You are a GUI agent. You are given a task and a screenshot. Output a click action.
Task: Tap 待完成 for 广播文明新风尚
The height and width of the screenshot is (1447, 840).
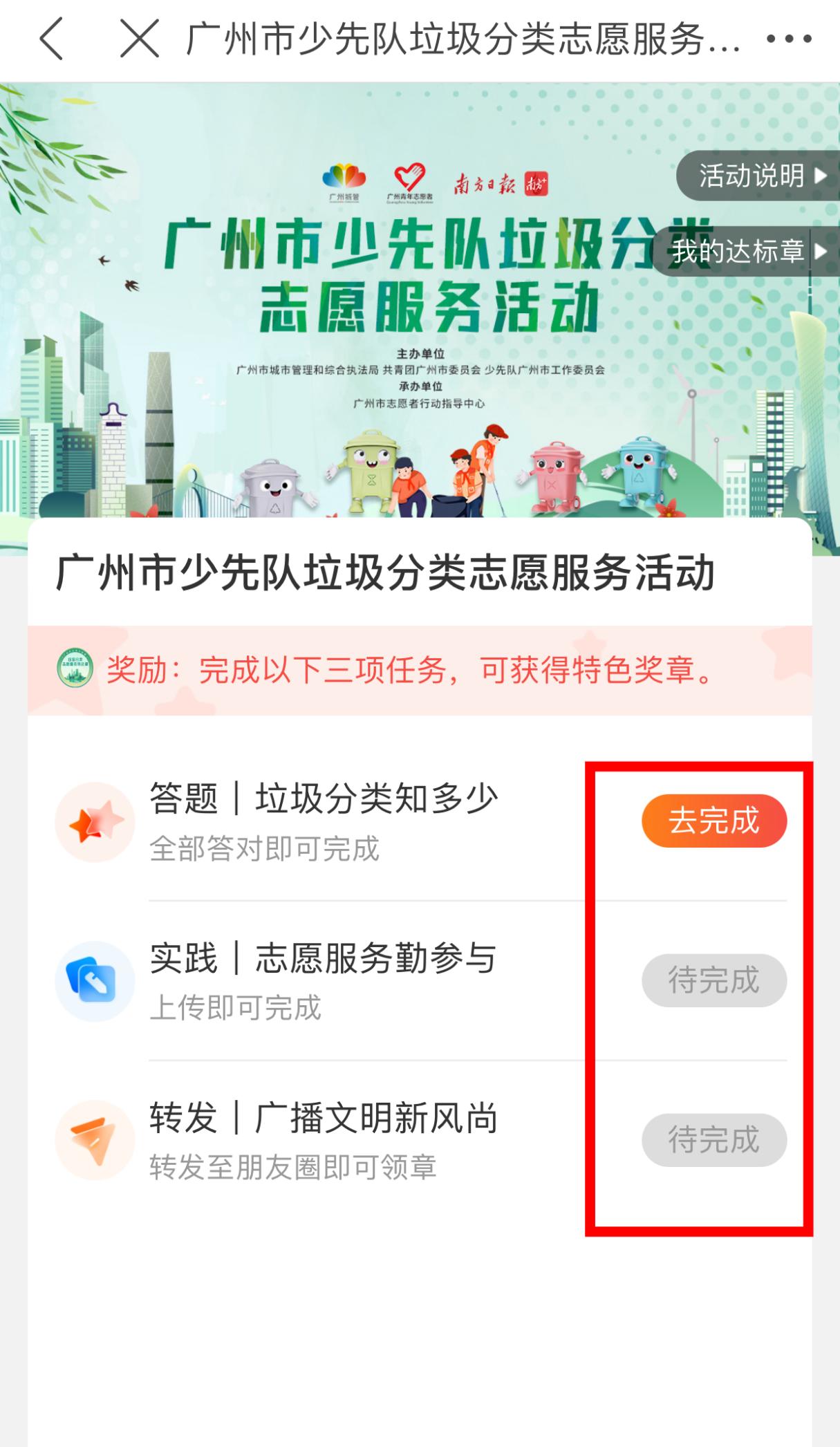click(x=713, y=1140)
